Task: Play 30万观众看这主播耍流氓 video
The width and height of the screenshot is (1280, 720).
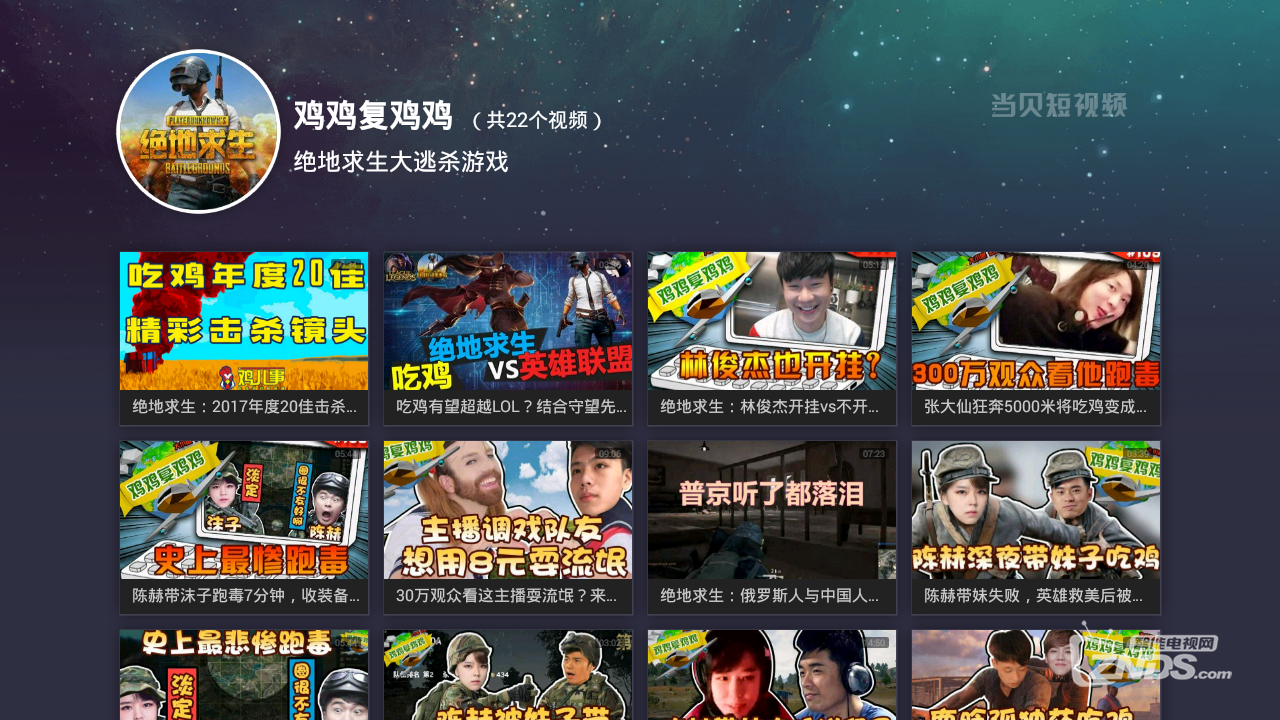Action: click(508, 527)
